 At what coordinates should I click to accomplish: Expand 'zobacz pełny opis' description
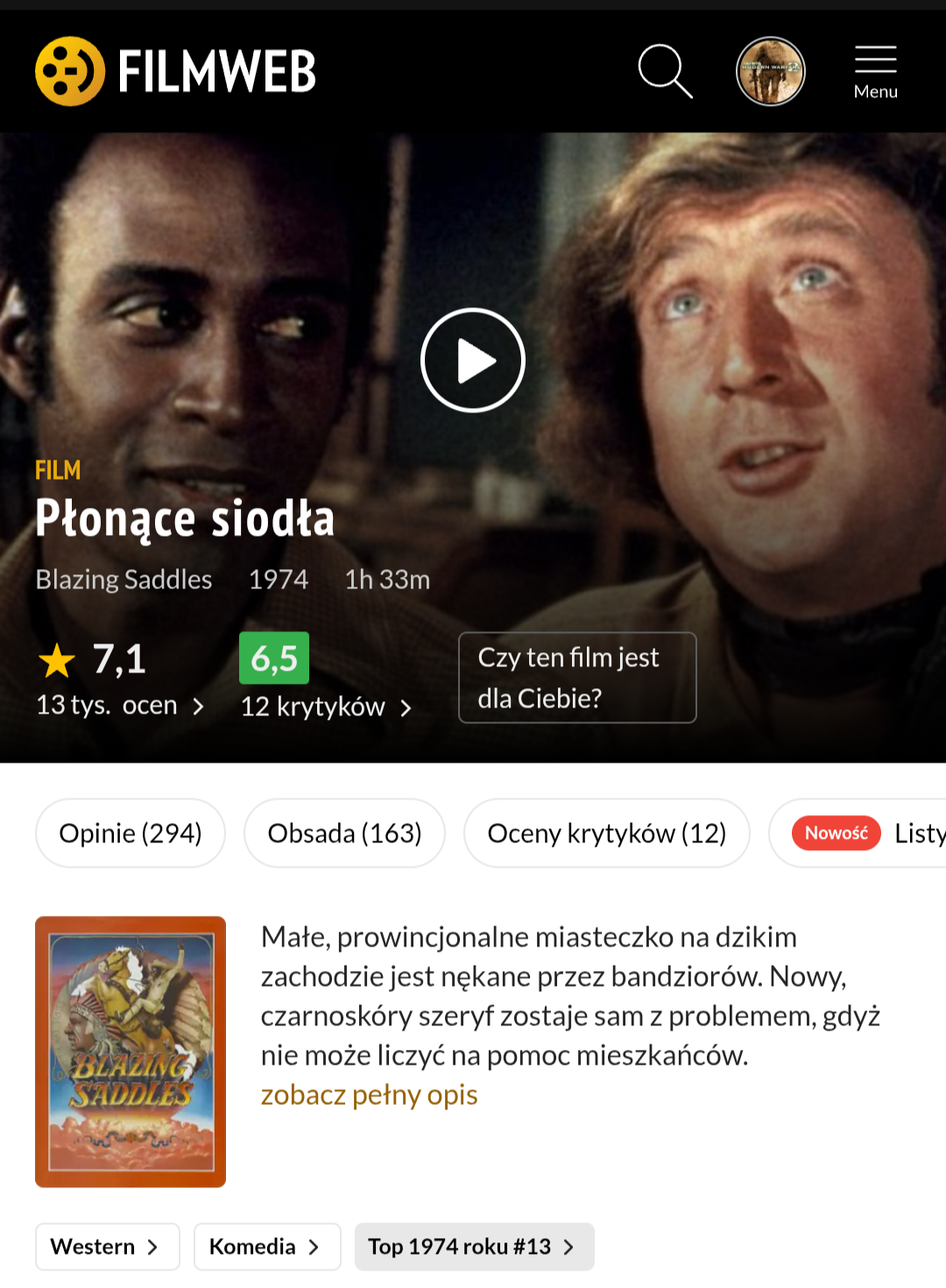[369, 1094]
